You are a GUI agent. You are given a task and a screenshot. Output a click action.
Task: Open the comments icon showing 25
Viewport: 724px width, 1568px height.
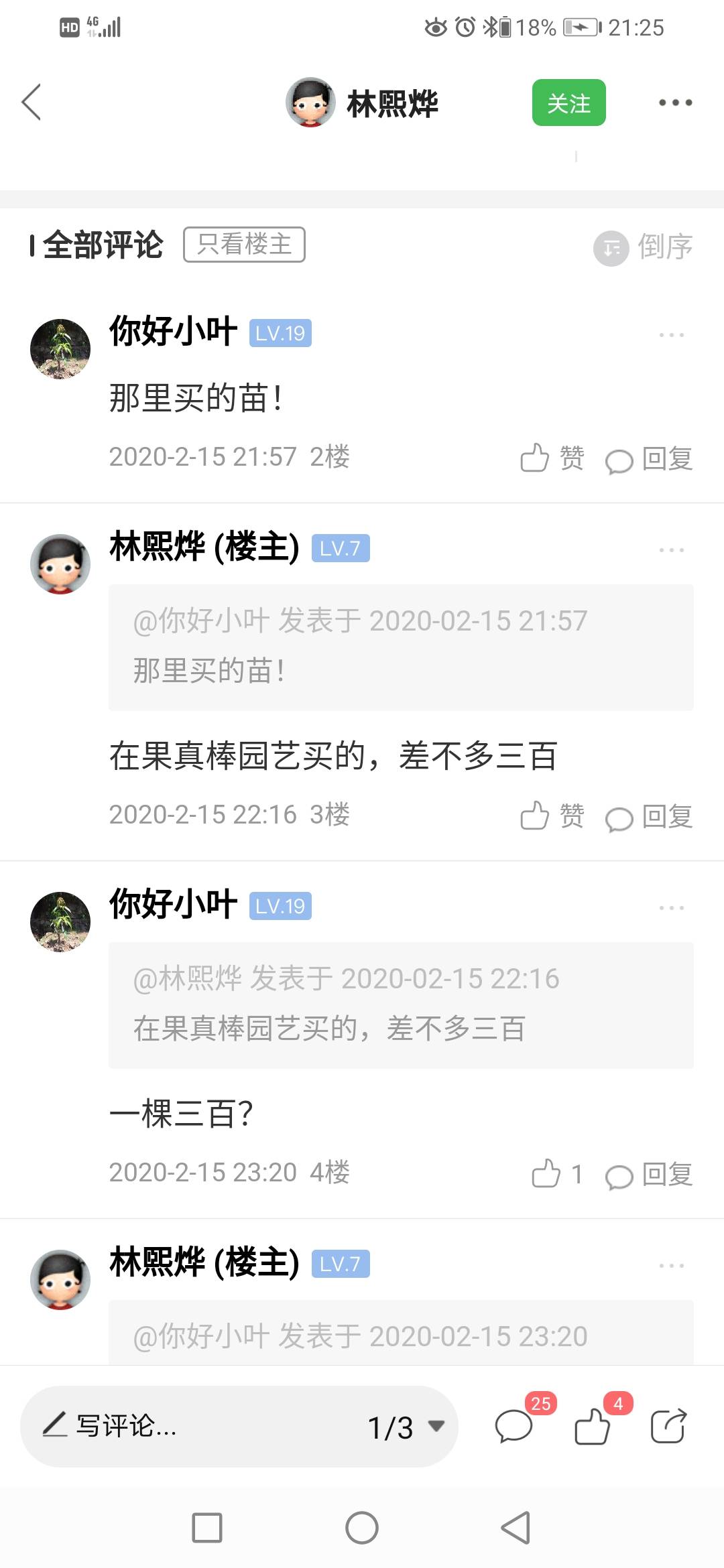(x=520, y=1421)
